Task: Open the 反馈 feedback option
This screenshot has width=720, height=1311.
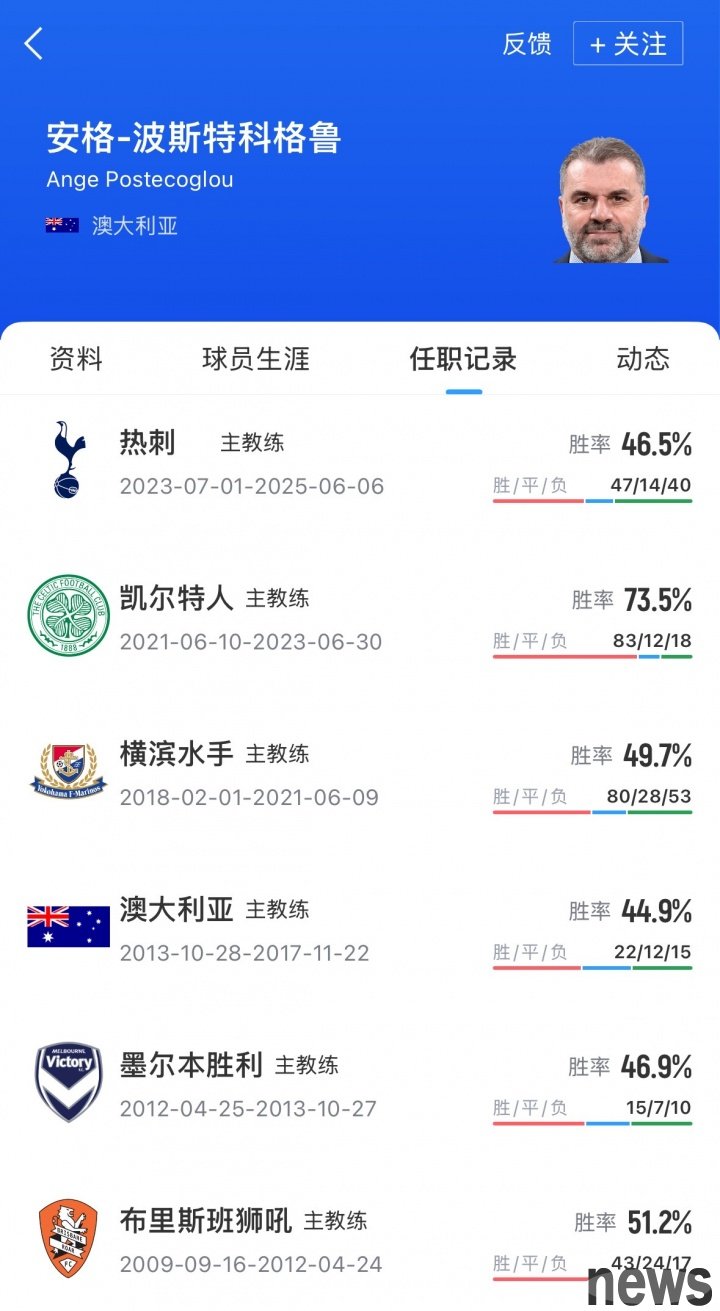Action: click(x=527, y=44)
